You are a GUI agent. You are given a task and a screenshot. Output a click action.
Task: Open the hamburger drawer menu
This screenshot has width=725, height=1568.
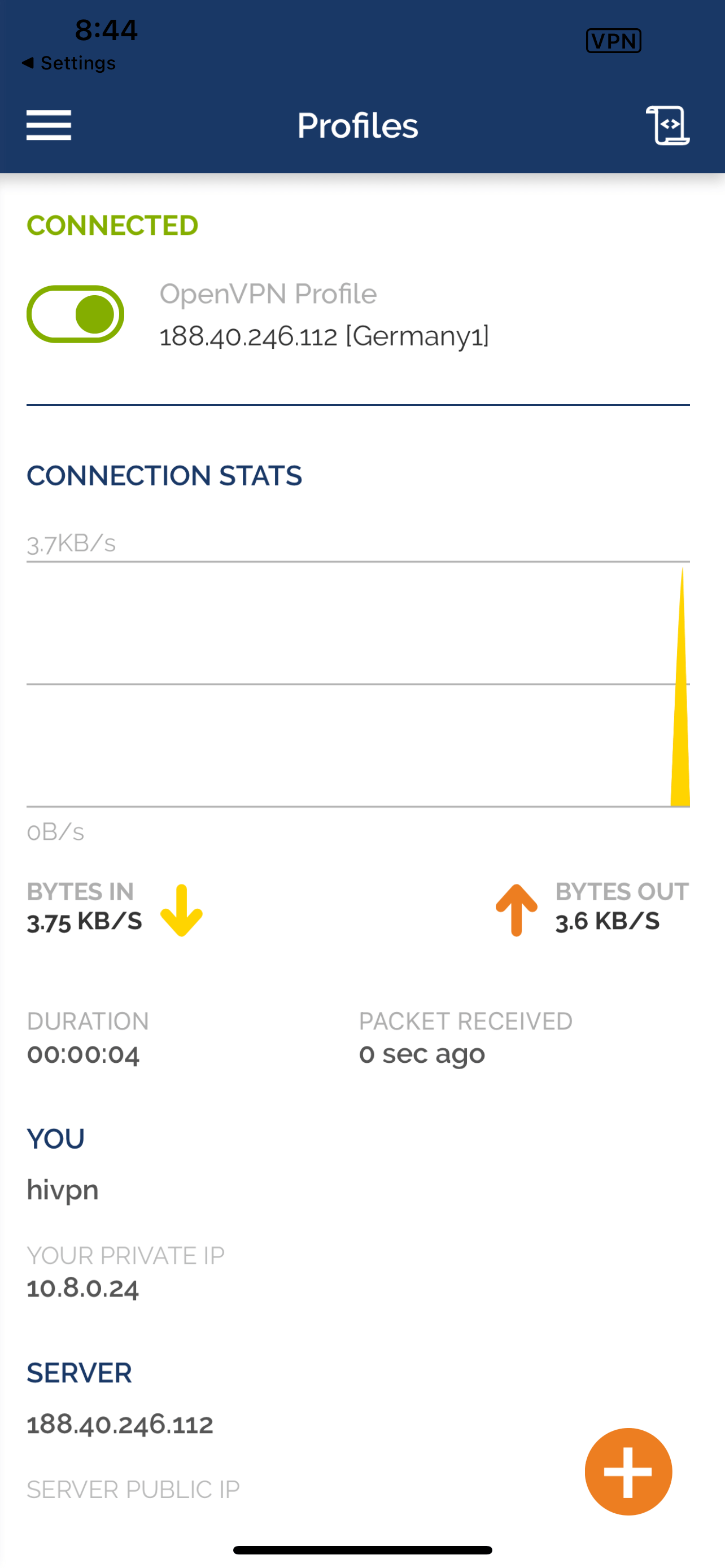[49, 125]
